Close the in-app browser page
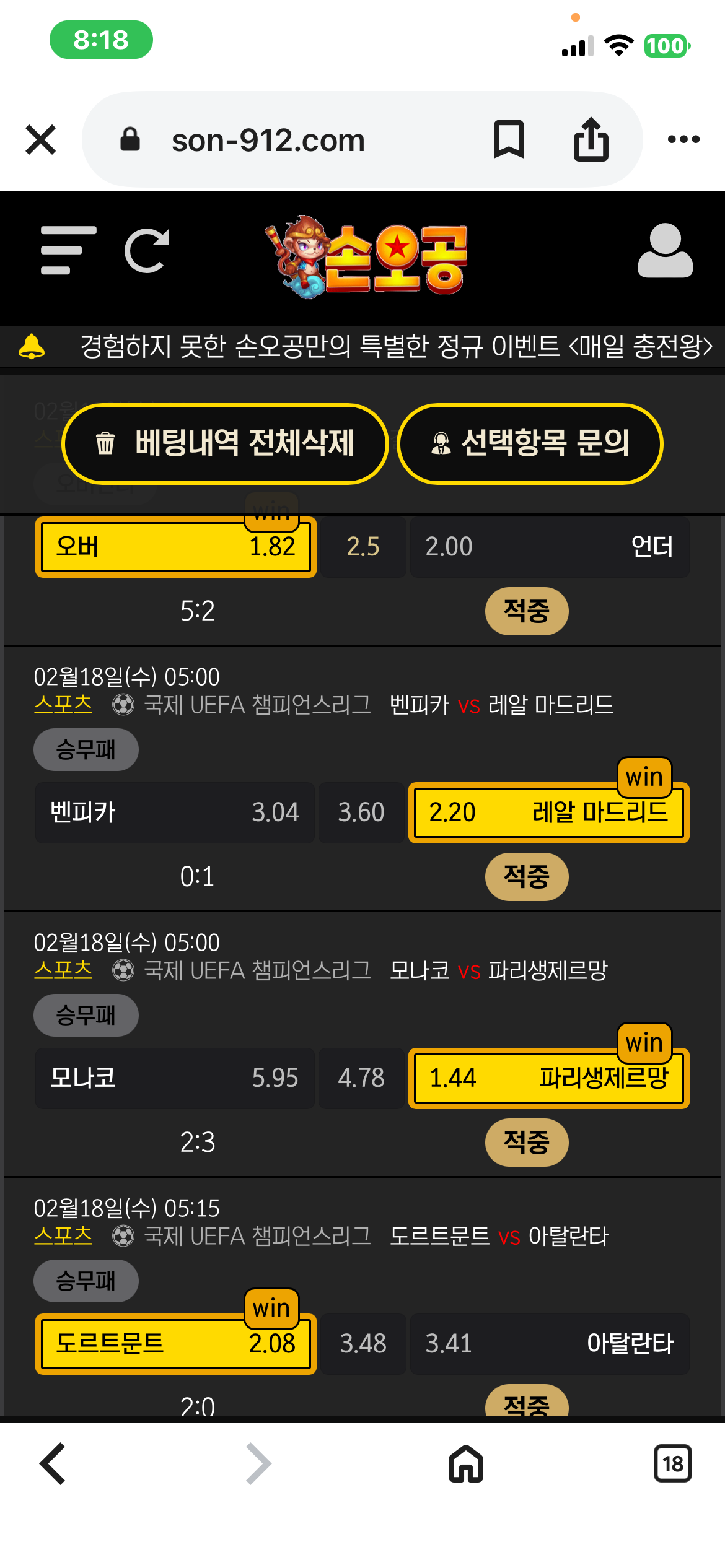 pos(41,139)
